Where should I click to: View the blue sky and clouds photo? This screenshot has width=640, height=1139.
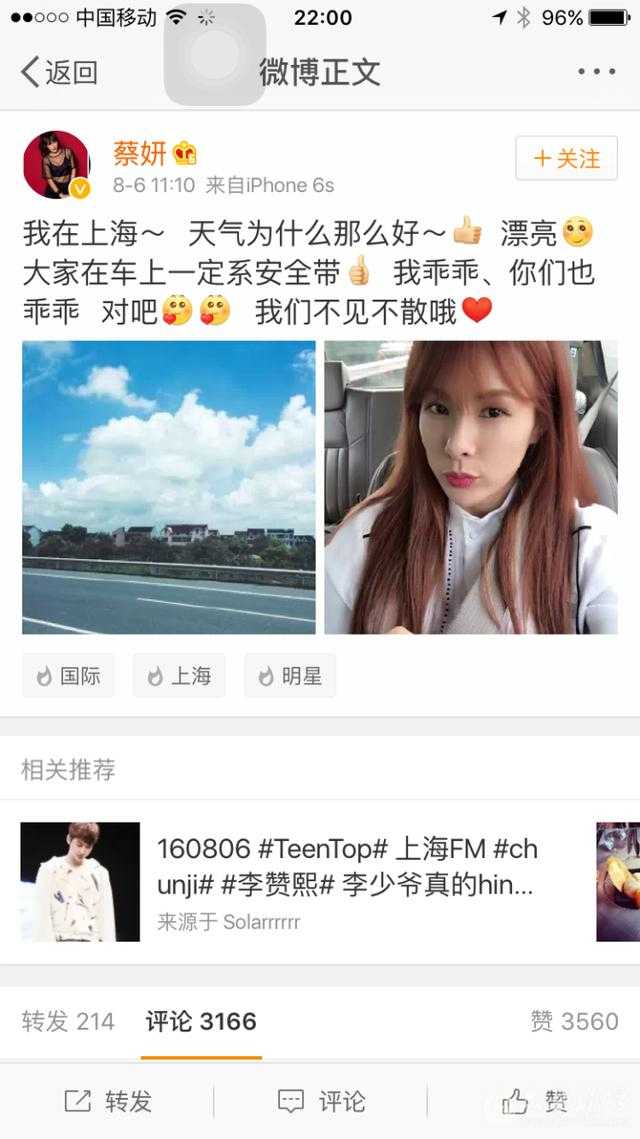(x=169, y=487)
